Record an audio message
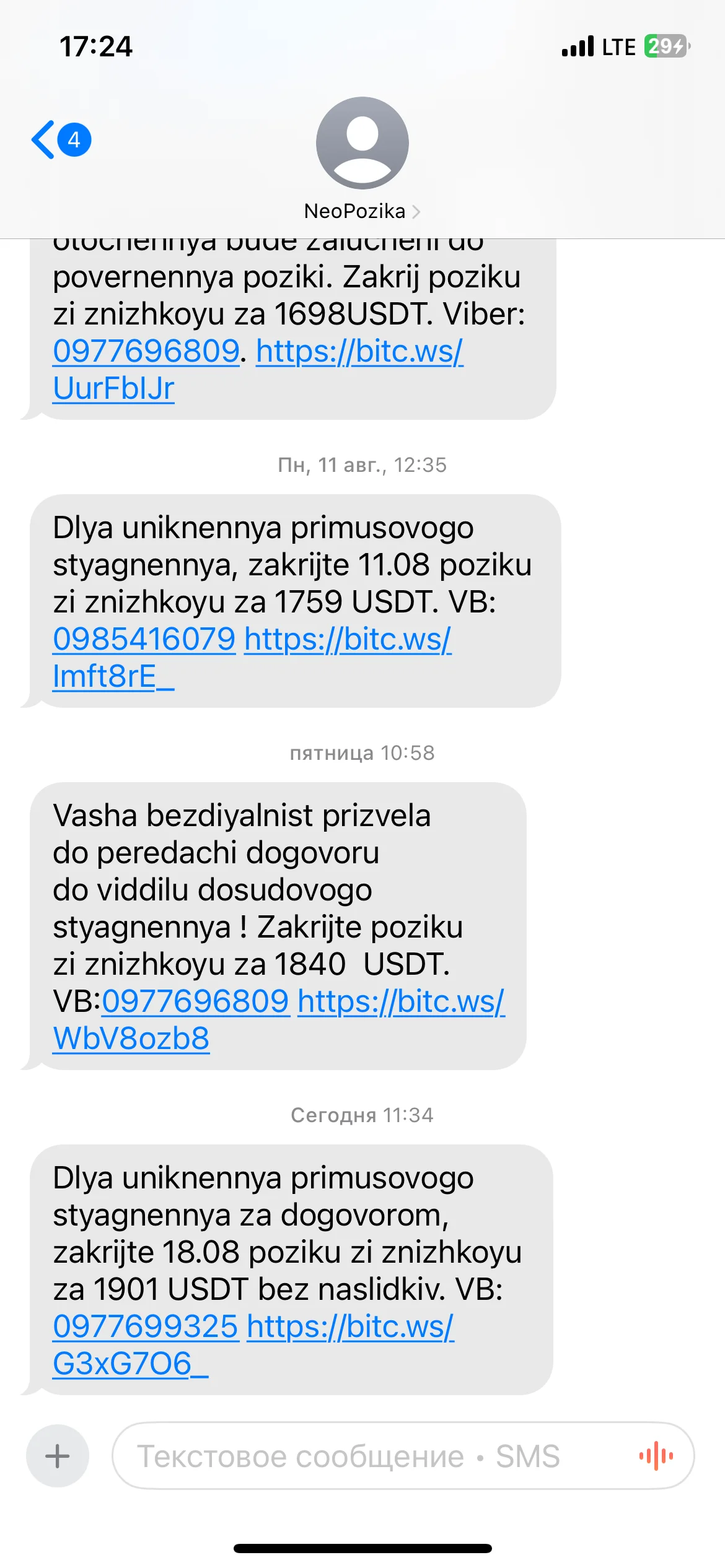The image size is (725, 1568). click(x=656, y=1456)
